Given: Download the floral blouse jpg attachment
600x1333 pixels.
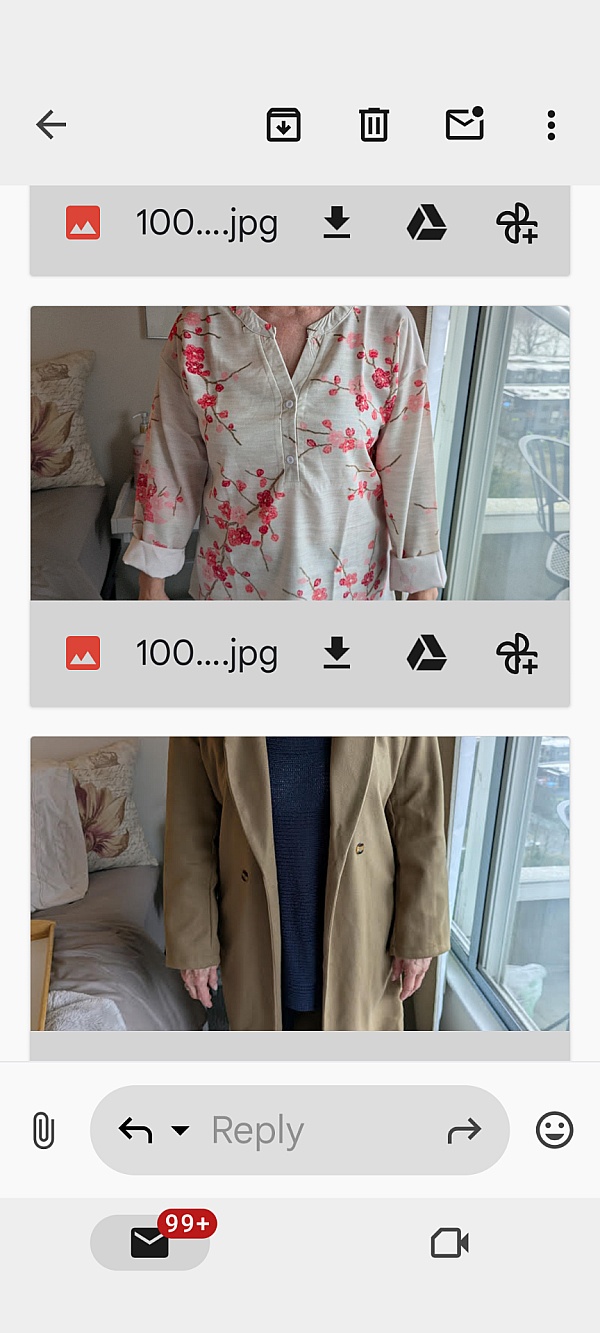Looking at the screenshot, I should (337, 654).
